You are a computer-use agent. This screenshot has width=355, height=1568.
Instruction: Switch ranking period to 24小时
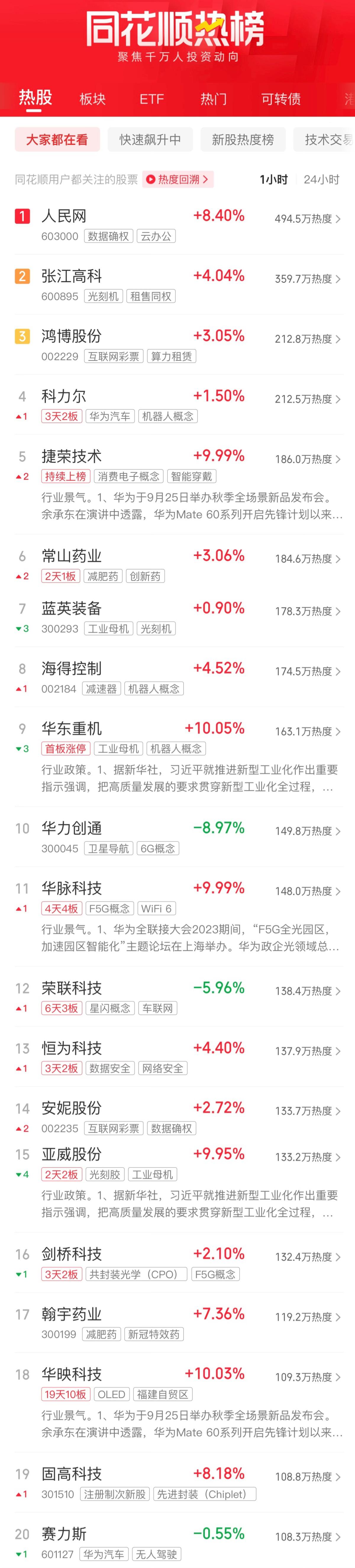pyautogui.click(x=321, y=180)
